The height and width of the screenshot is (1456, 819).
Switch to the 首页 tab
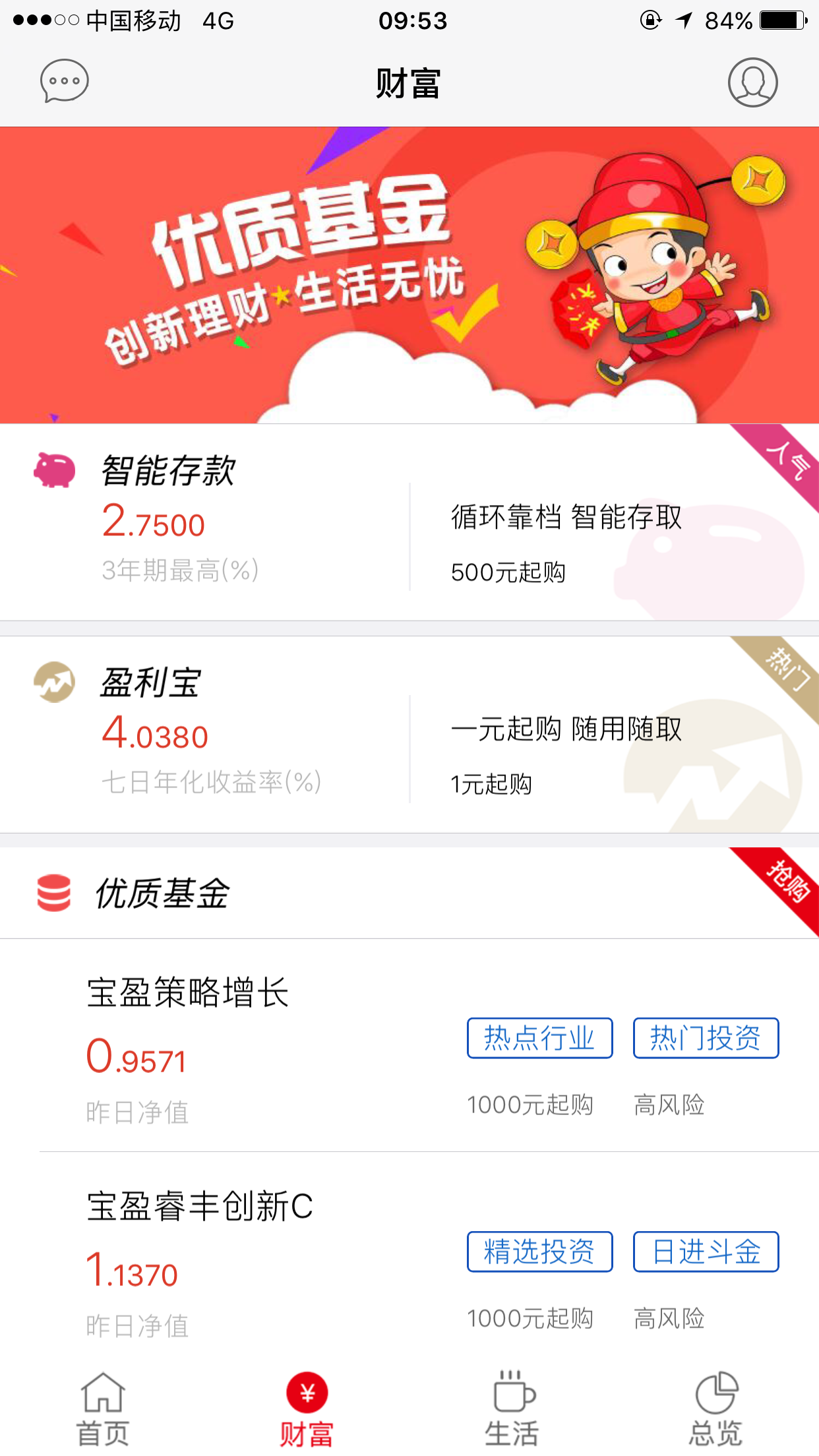(103, 1409)
